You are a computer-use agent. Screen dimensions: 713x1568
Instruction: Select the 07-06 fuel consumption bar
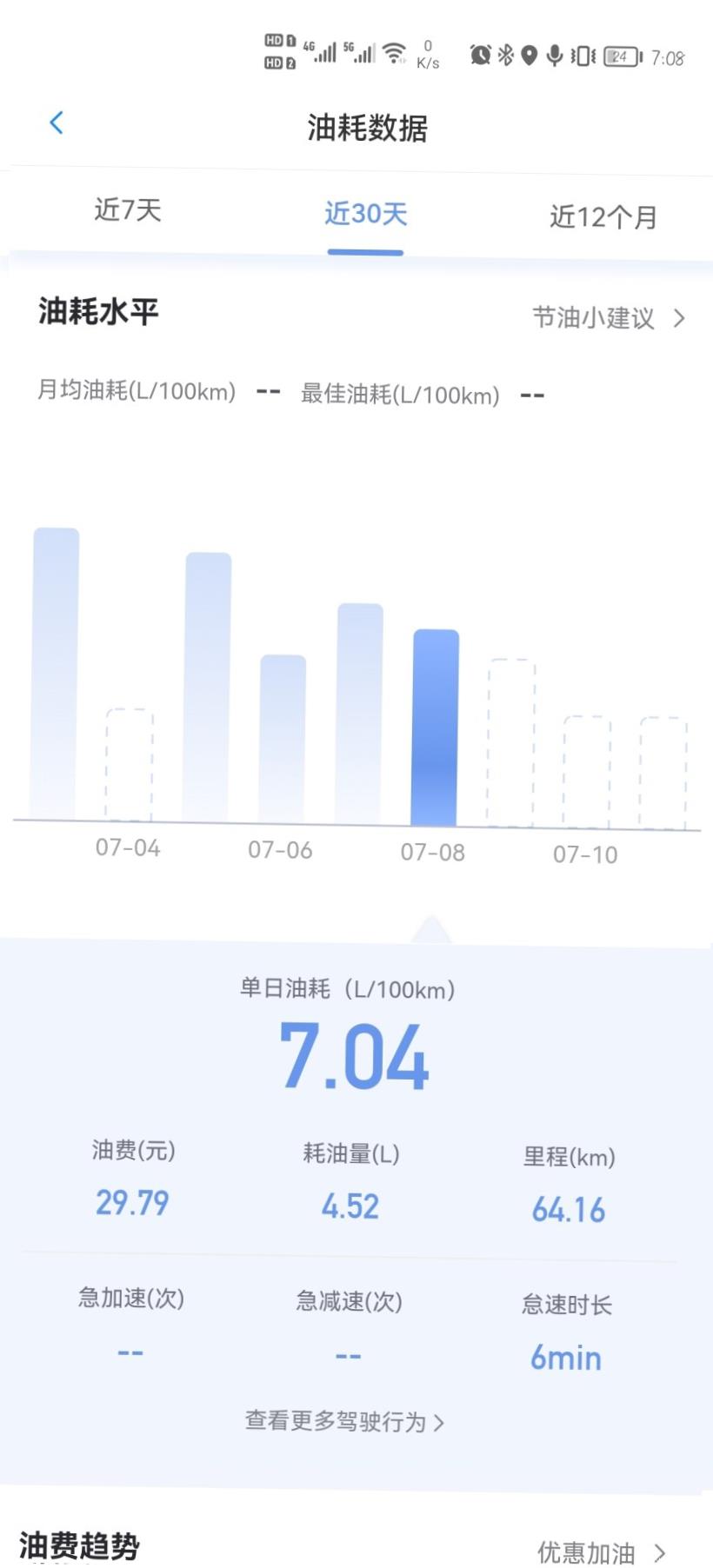click(283, 739)
